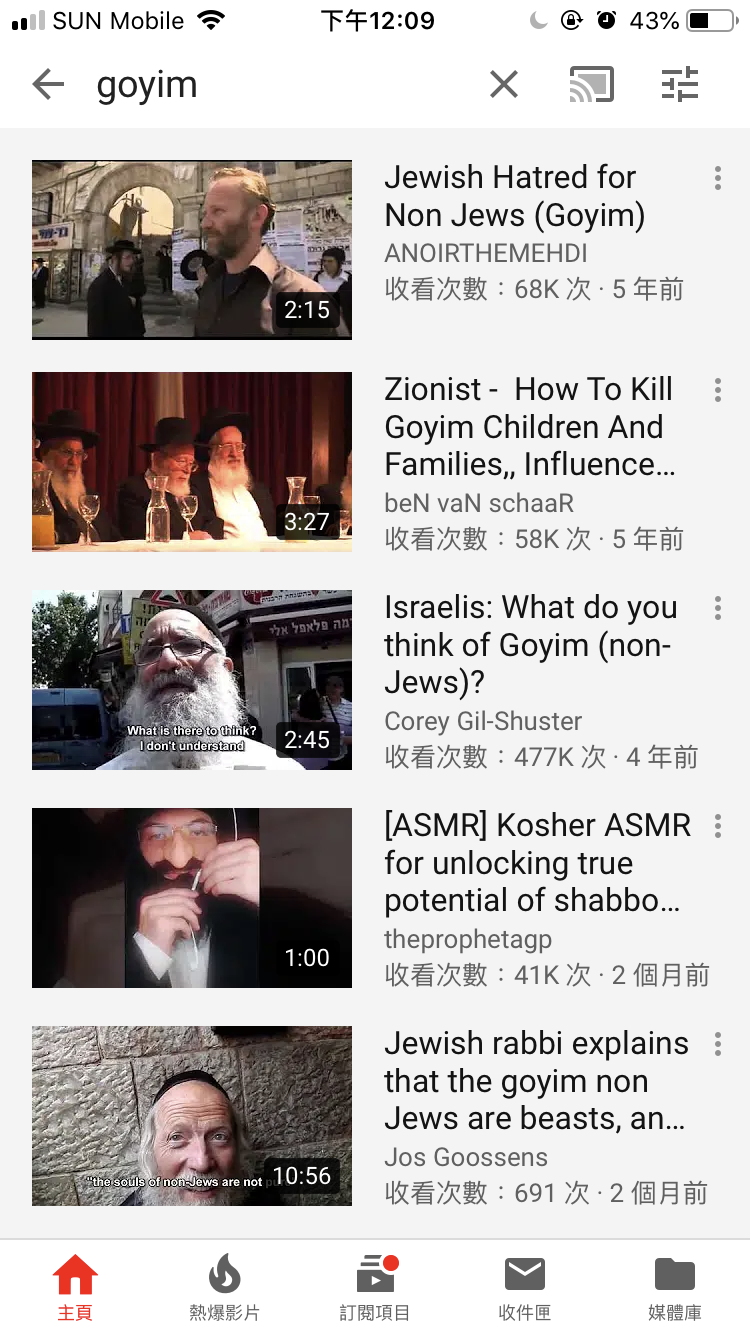
Task: Open more options for Jos Goossens' video
Action: pyautogui.click(x=717, y=1044)
